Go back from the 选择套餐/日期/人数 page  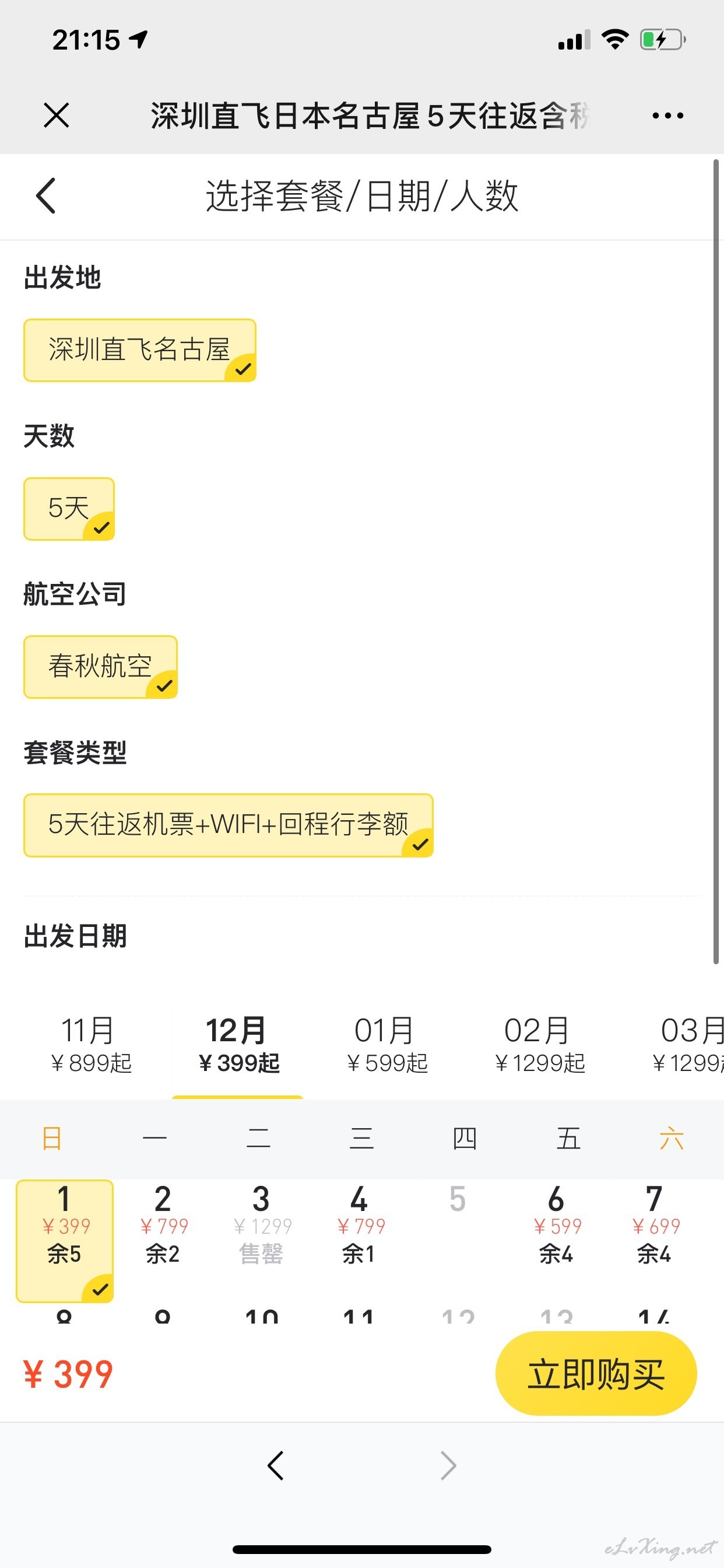pyautogui.click(x=46, y=195)
